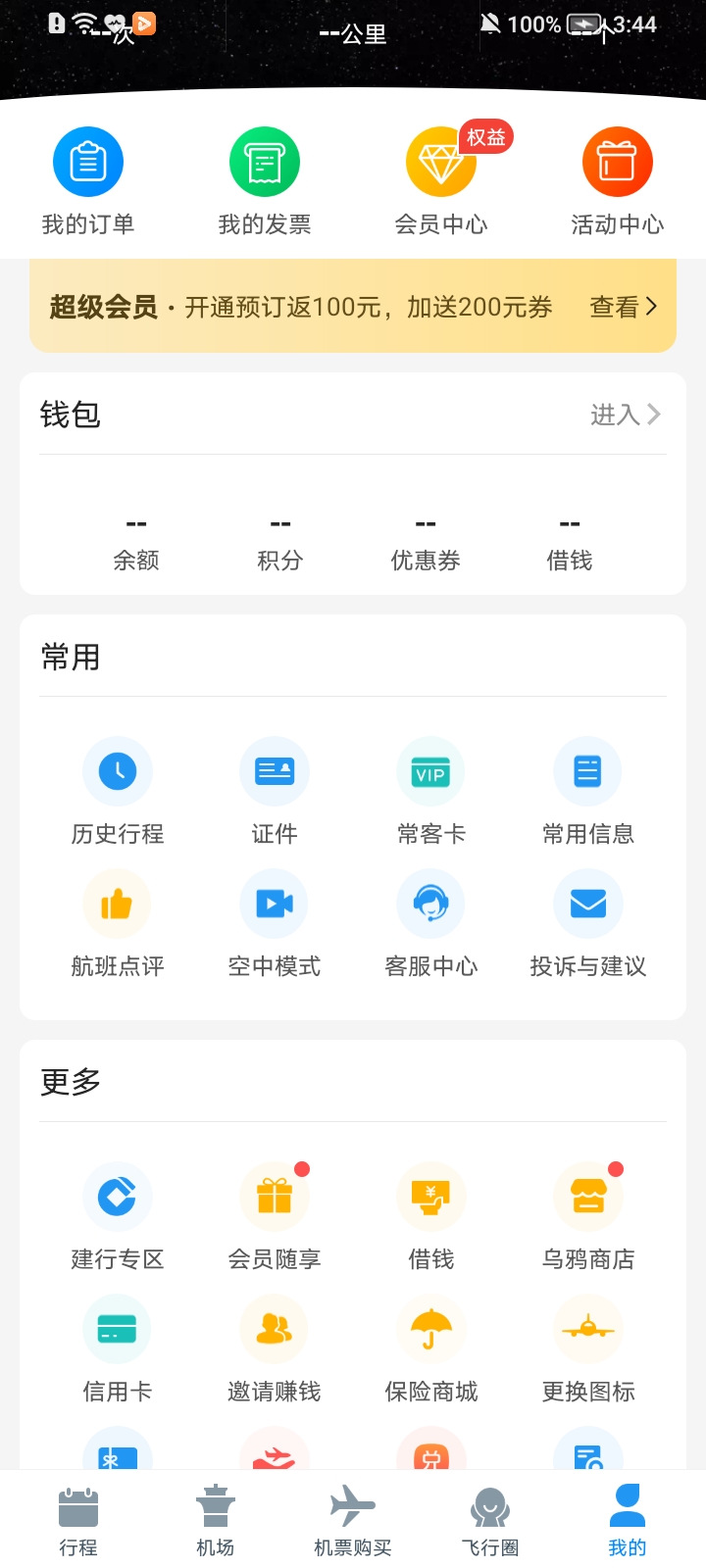View 历史行程 (Travel History)
706x1568 pixels.
pyautogui.click(x=118, y=794)
